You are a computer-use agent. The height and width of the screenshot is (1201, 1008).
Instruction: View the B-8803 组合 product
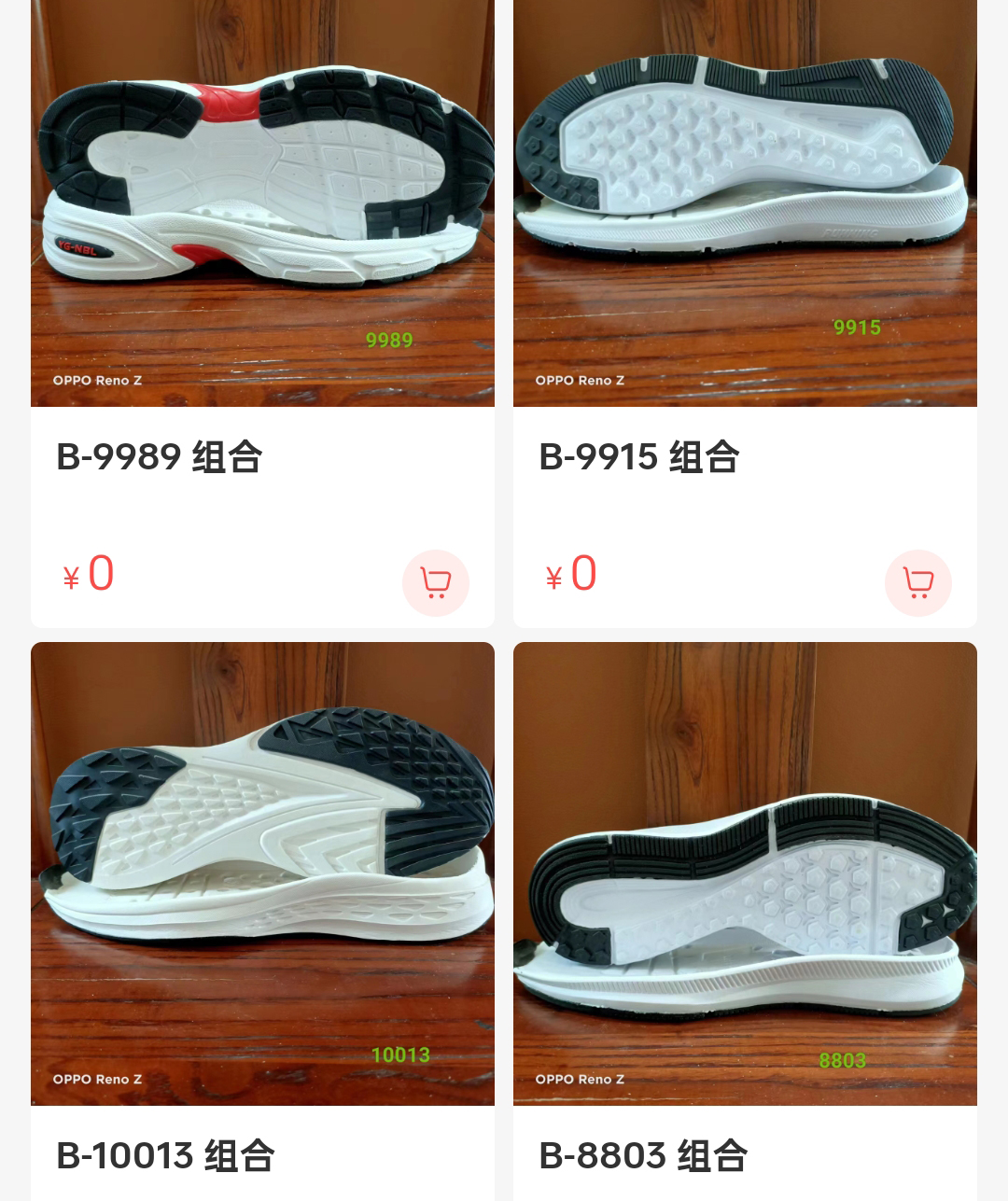pyautogui.click(x=745, y=873)
